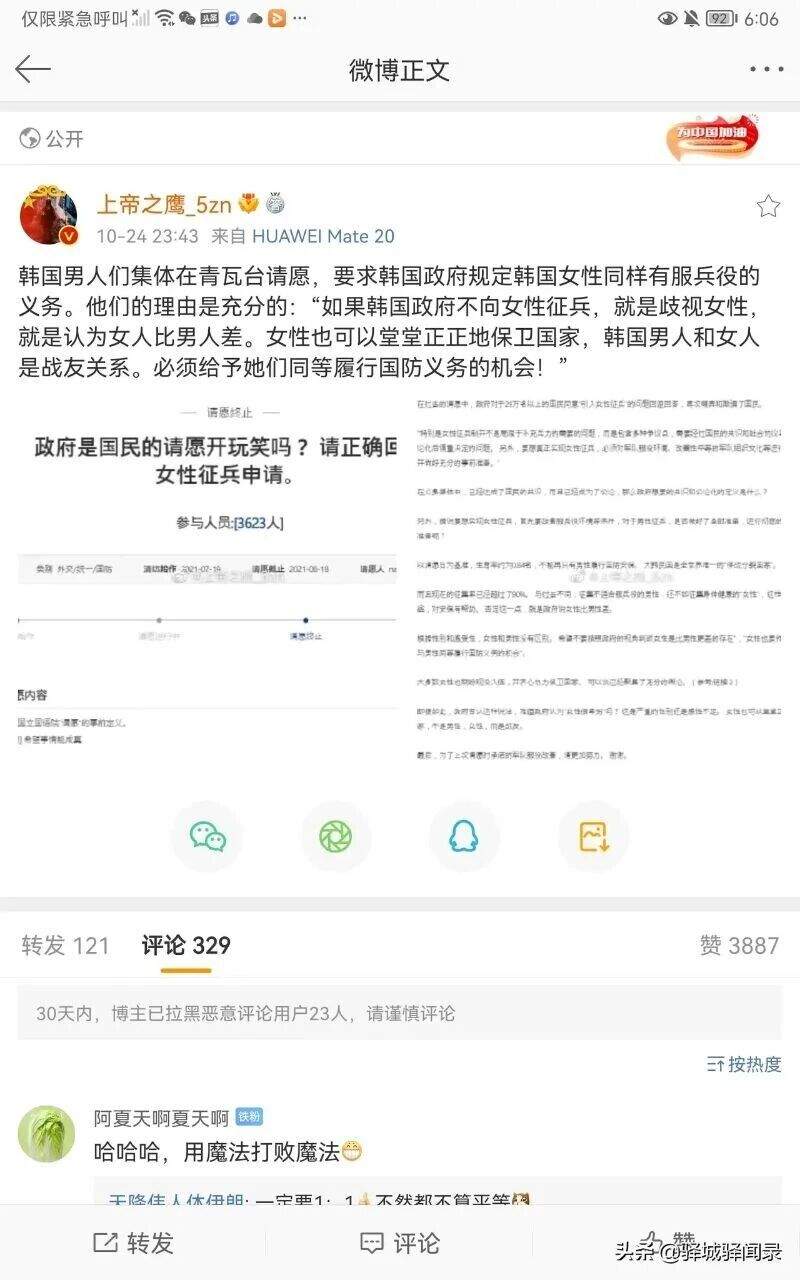The image size is (800, 1280).
Task: Save the image with download icon
Action: click(x=593, y=836)
